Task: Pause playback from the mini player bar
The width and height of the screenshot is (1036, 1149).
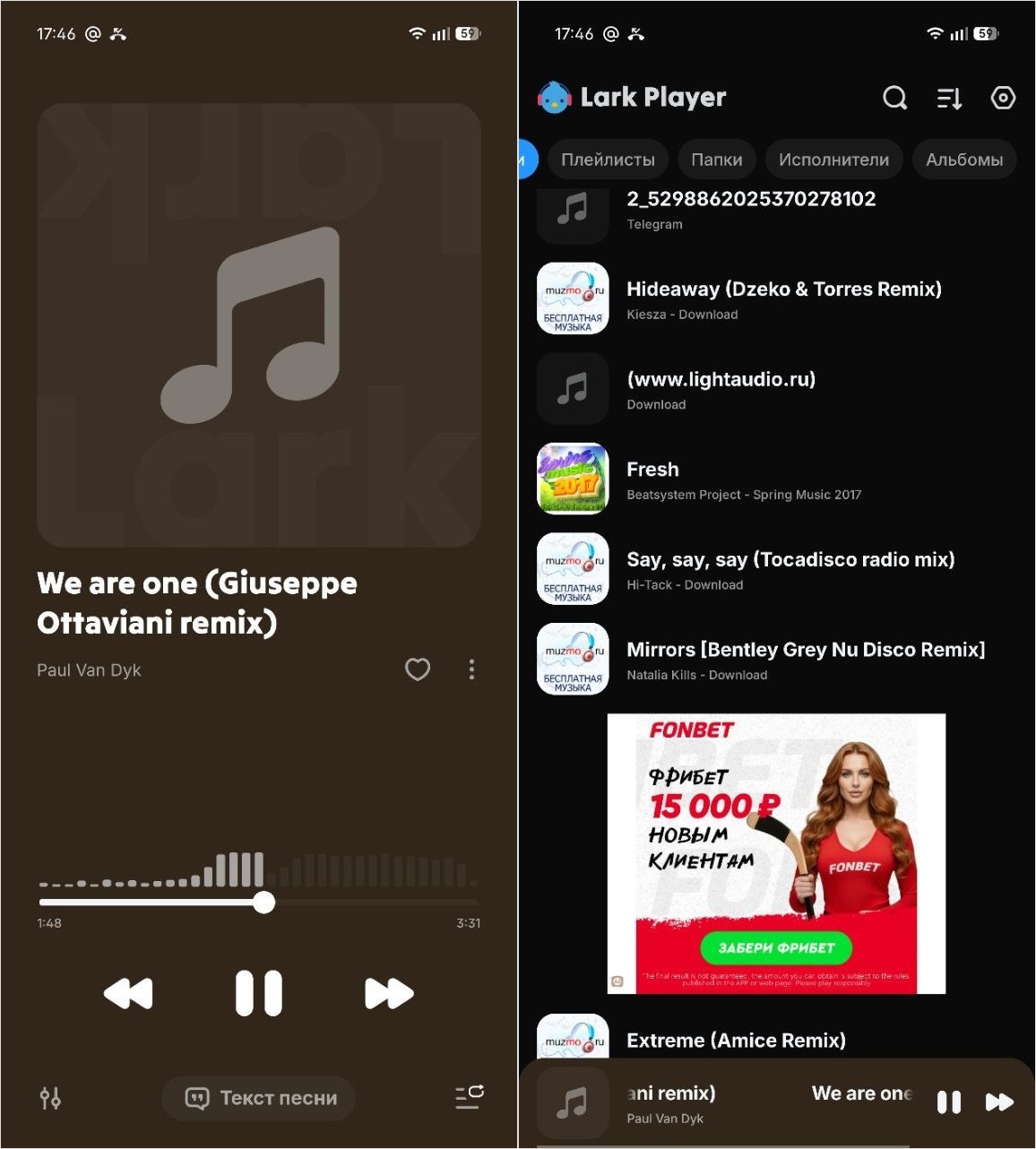Action: 948,1102
